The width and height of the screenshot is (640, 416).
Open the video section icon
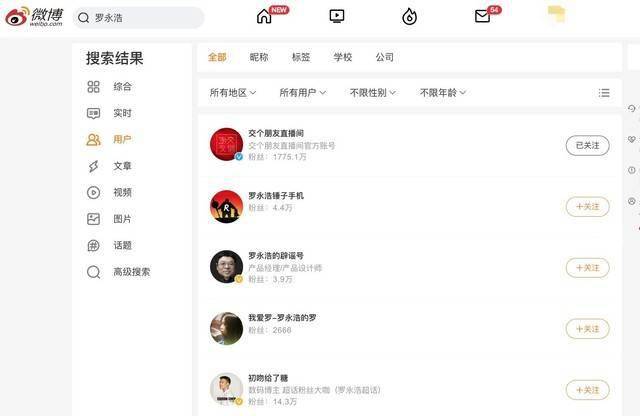click(x=337, y=16)
